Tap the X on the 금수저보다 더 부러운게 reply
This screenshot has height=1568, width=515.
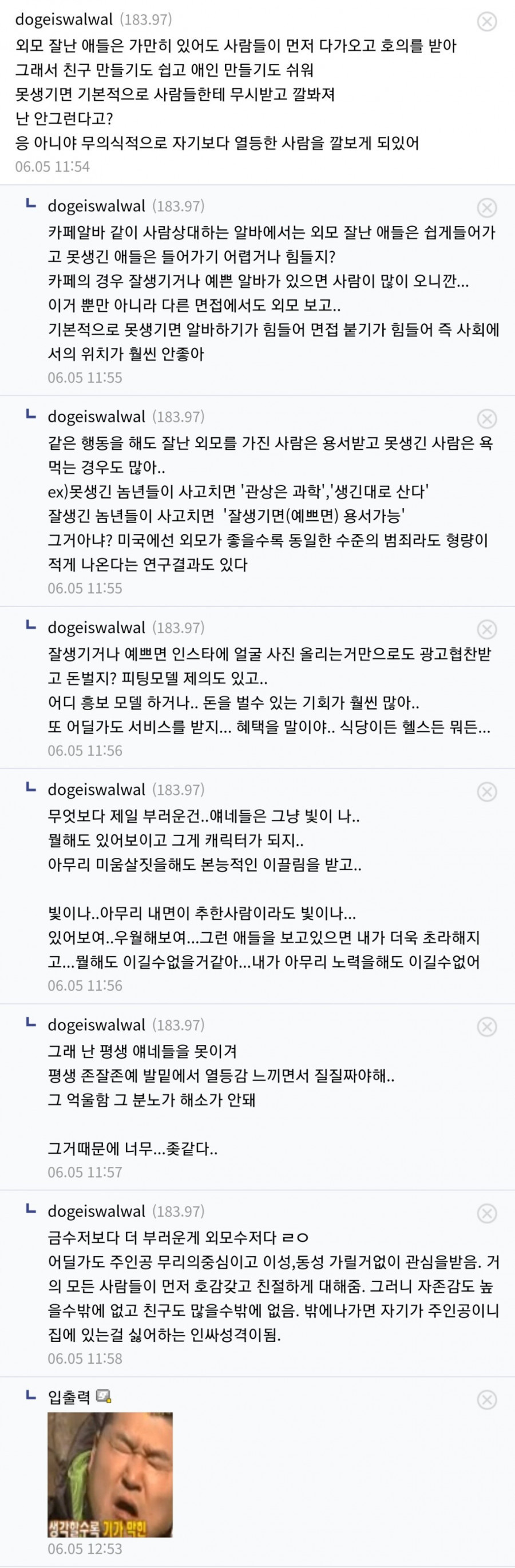pos(486,1213)
